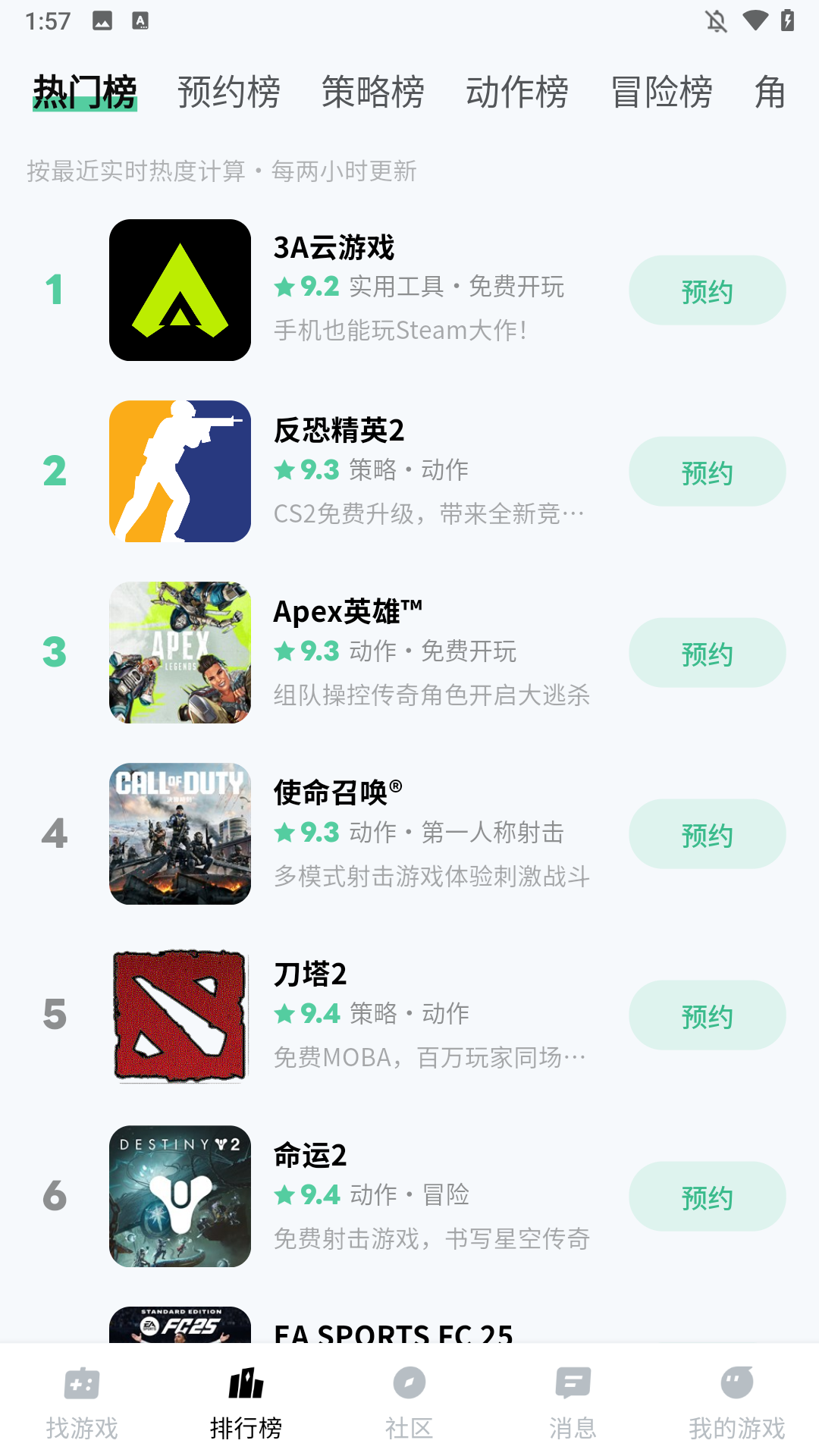Viewport: 819px width, 1456px height.
Task: Tap 预约 for 刀塔2
Action: point(707,1015)
